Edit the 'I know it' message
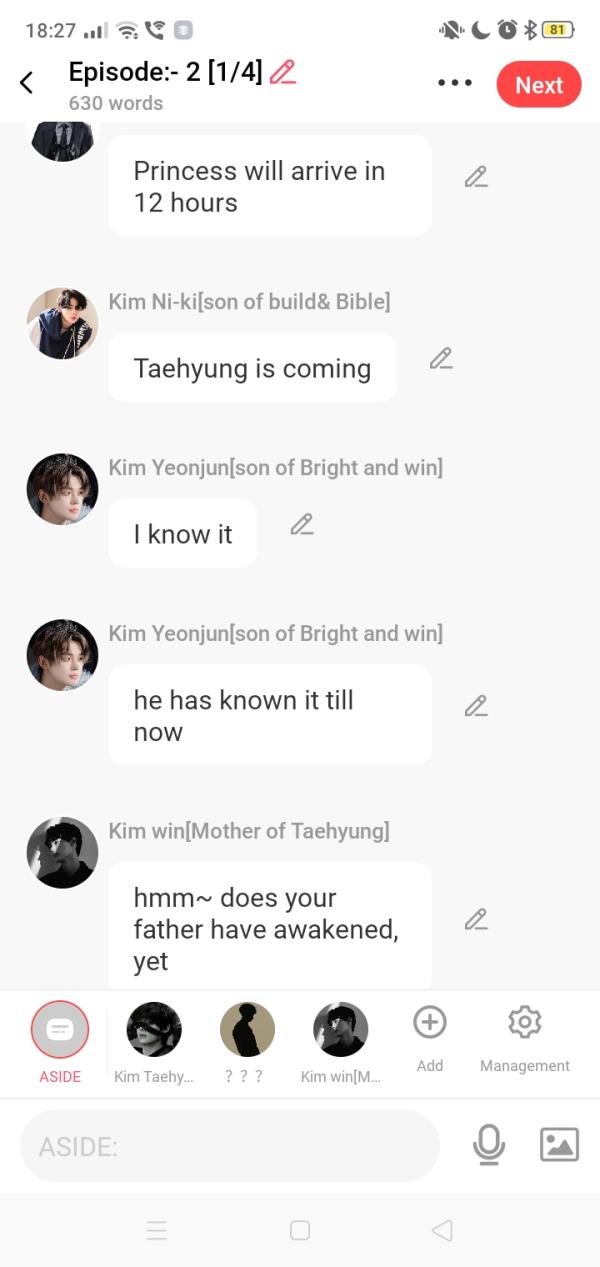 tap(302, 525)
